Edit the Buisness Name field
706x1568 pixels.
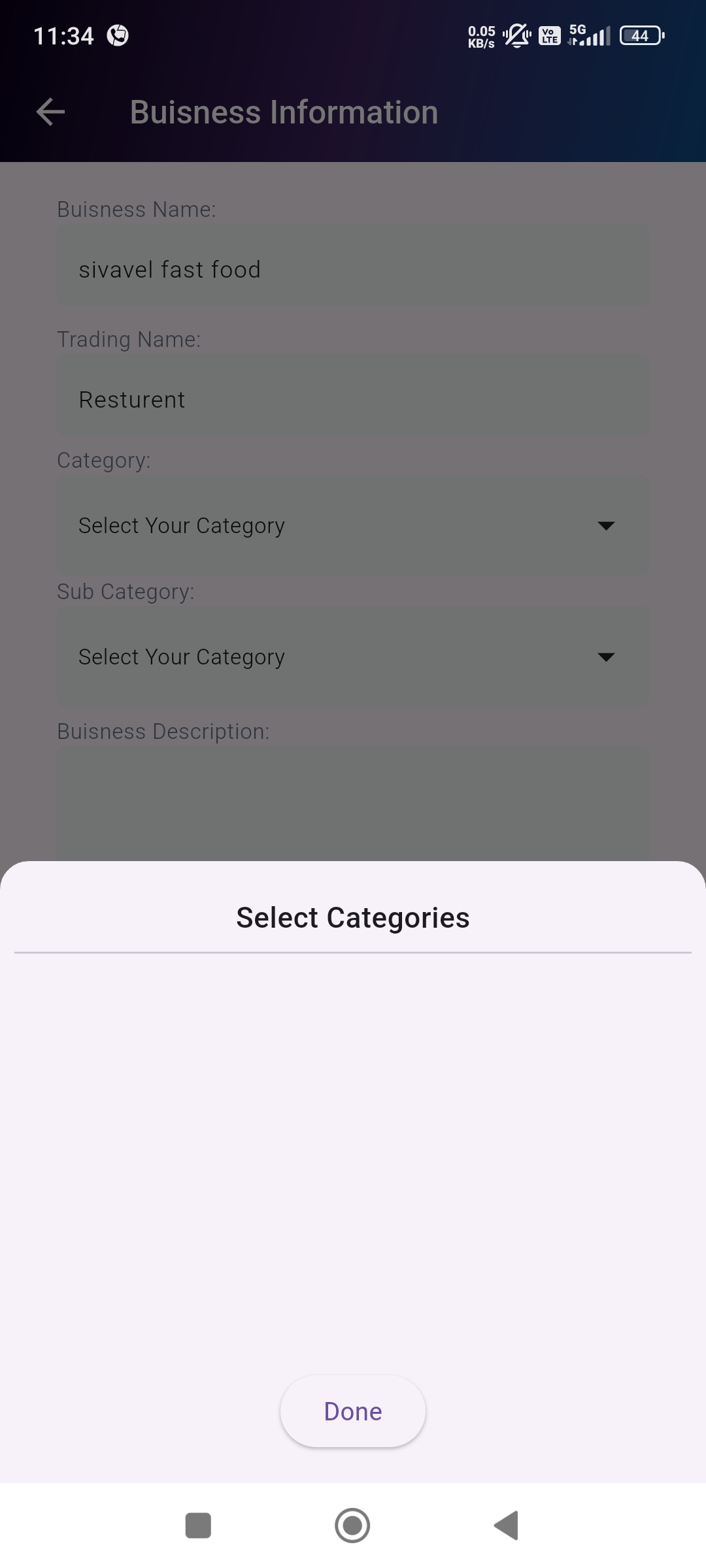coord(353,269)
